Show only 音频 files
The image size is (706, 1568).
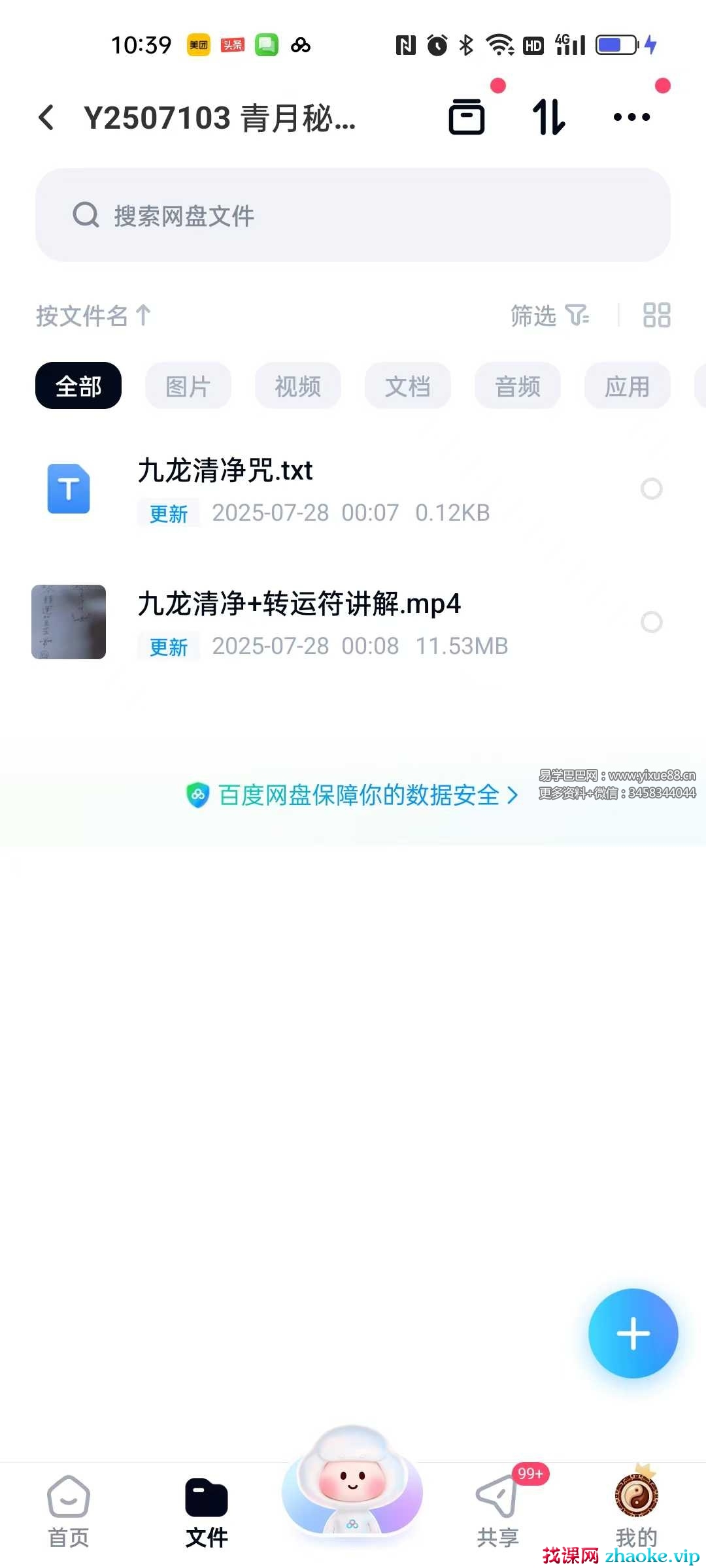518,386
